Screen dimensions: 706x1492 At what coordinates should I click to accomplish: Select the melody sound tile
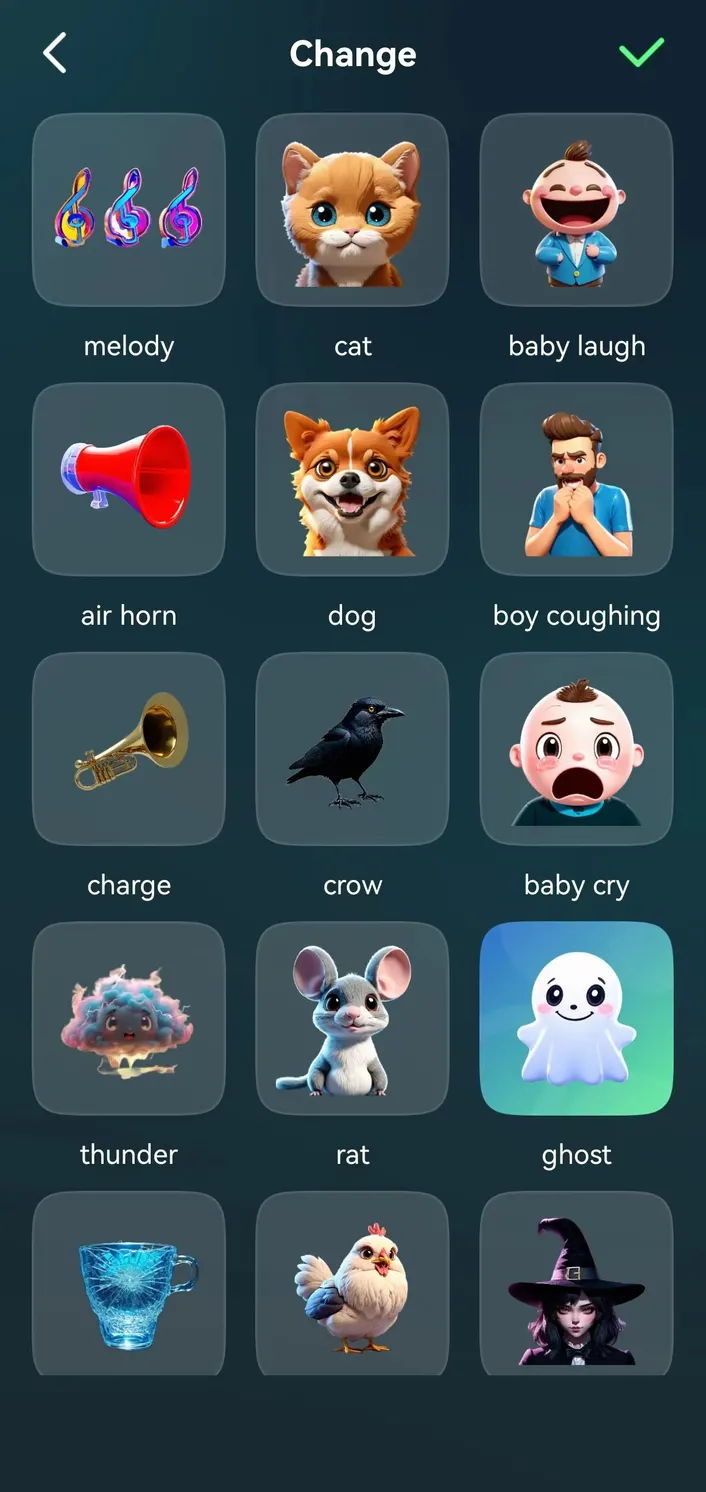click(x=129, y=210)
